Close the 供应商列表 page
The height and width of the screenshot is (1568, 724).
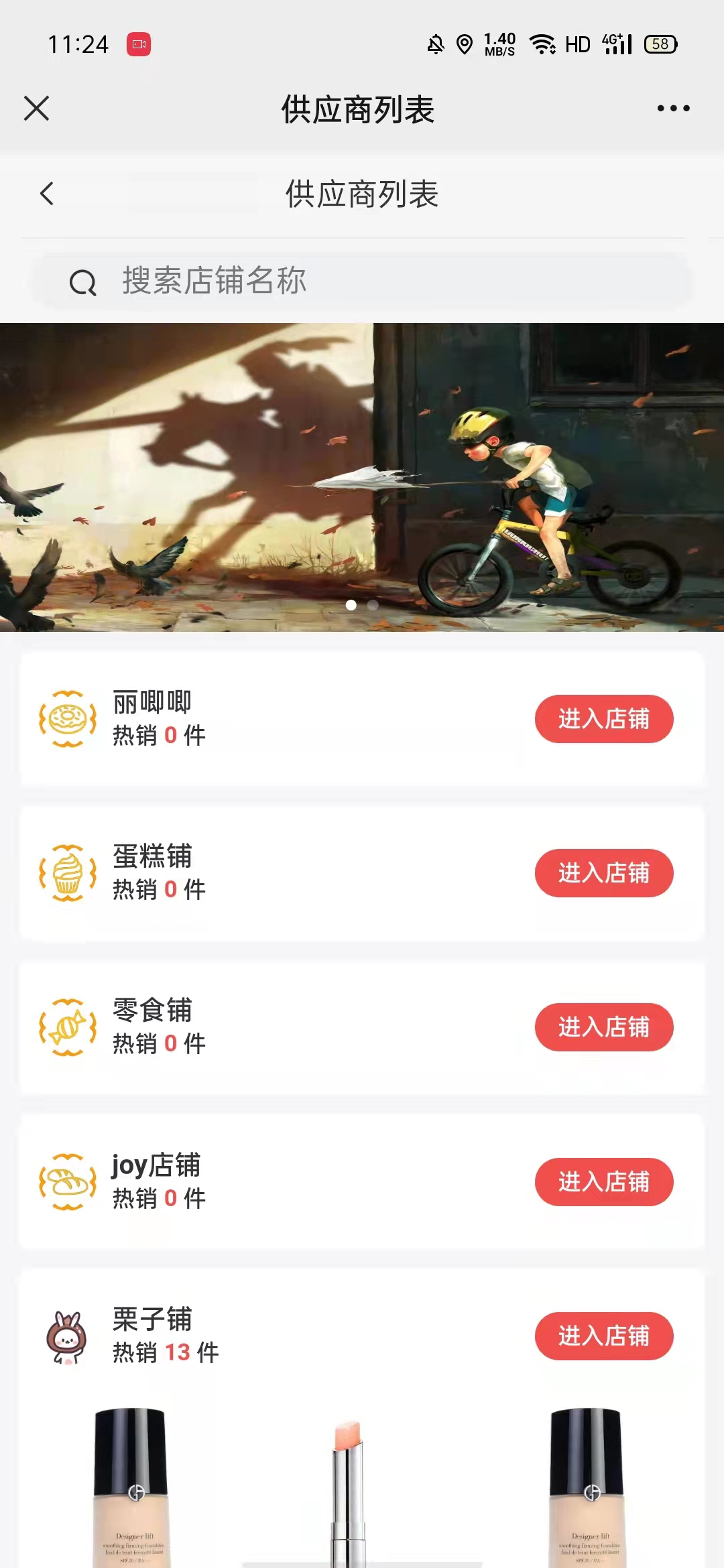(x=36, y=108)
